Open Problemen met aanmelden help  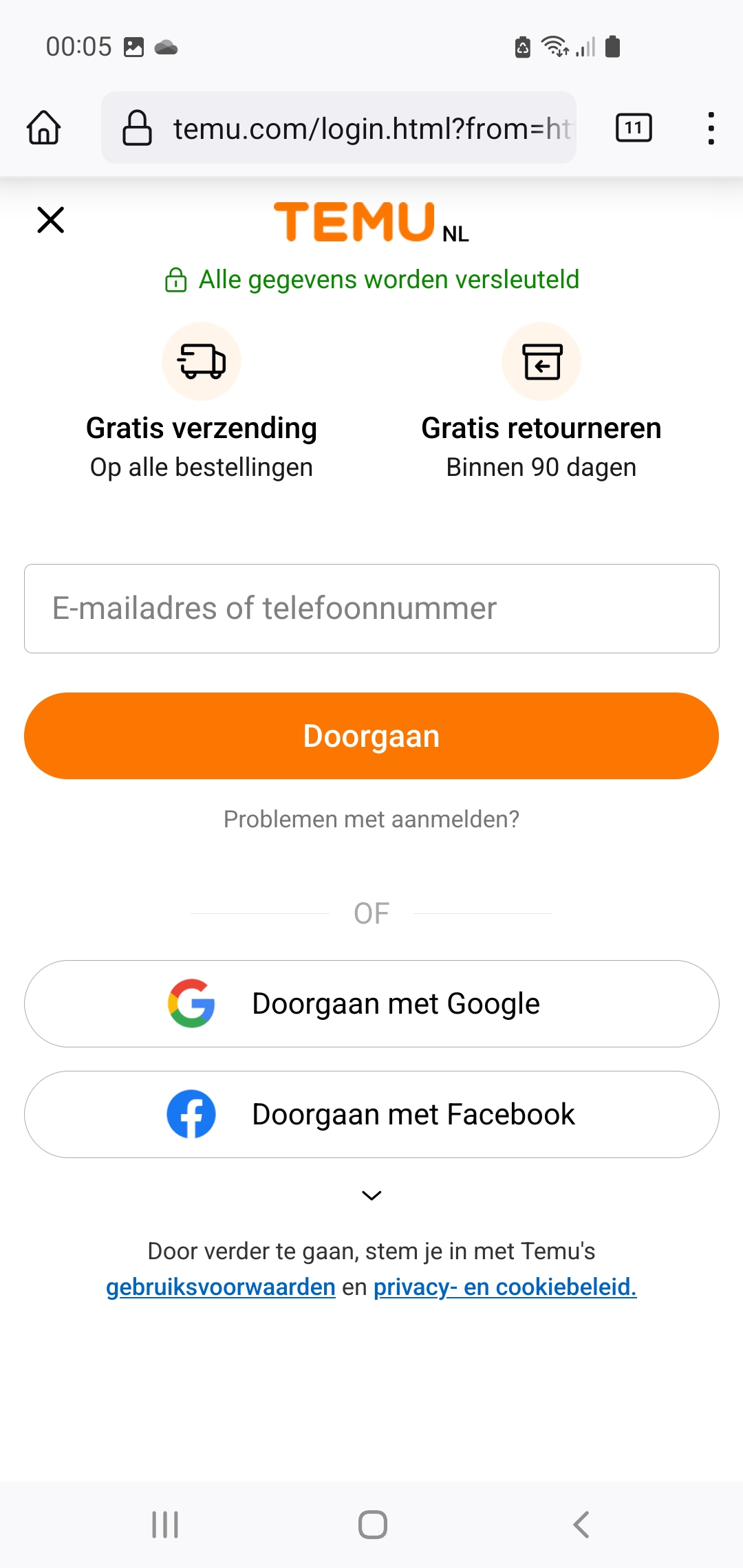(371, 819)
